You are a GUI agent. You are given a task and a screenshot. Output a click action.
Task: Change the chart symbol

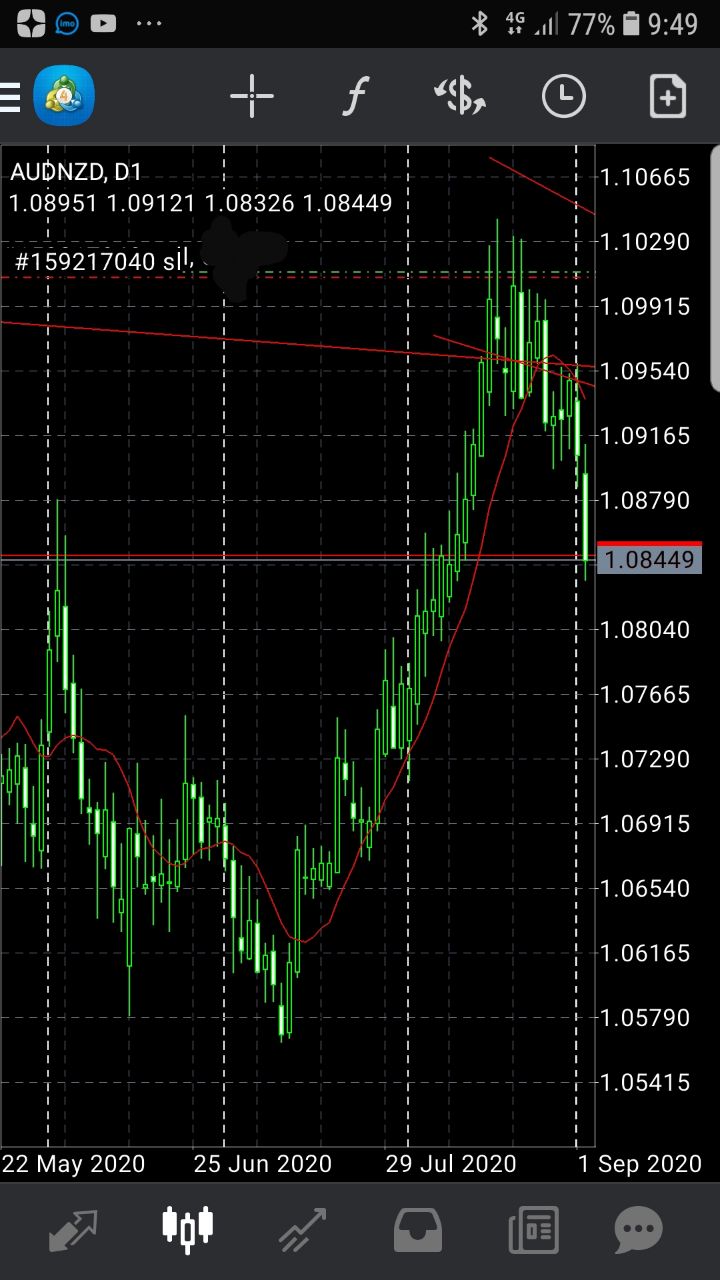point(460,97)
